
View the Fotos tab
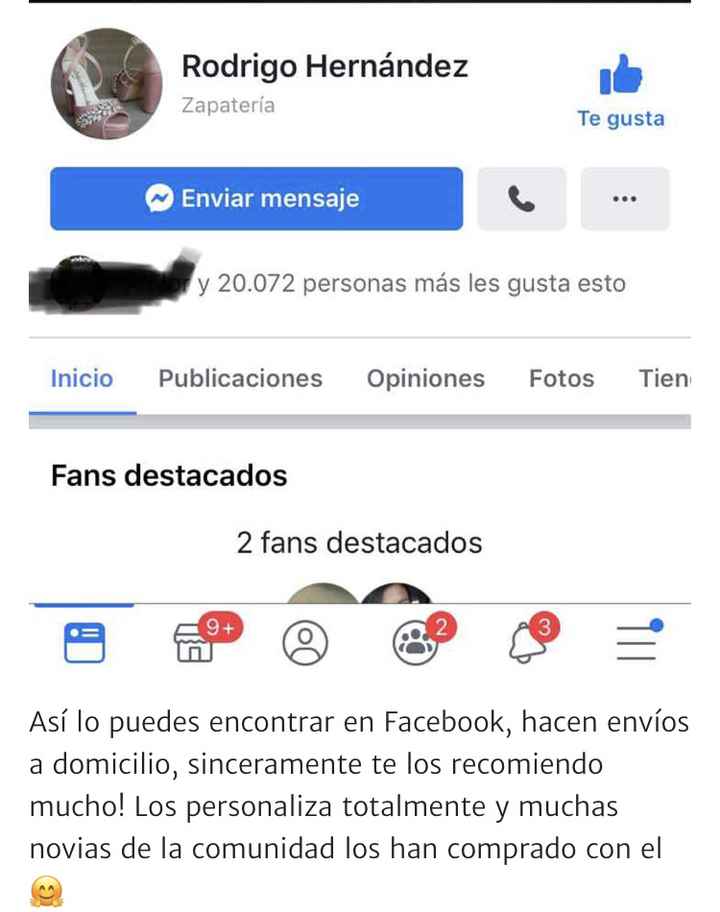click(561, 379)
